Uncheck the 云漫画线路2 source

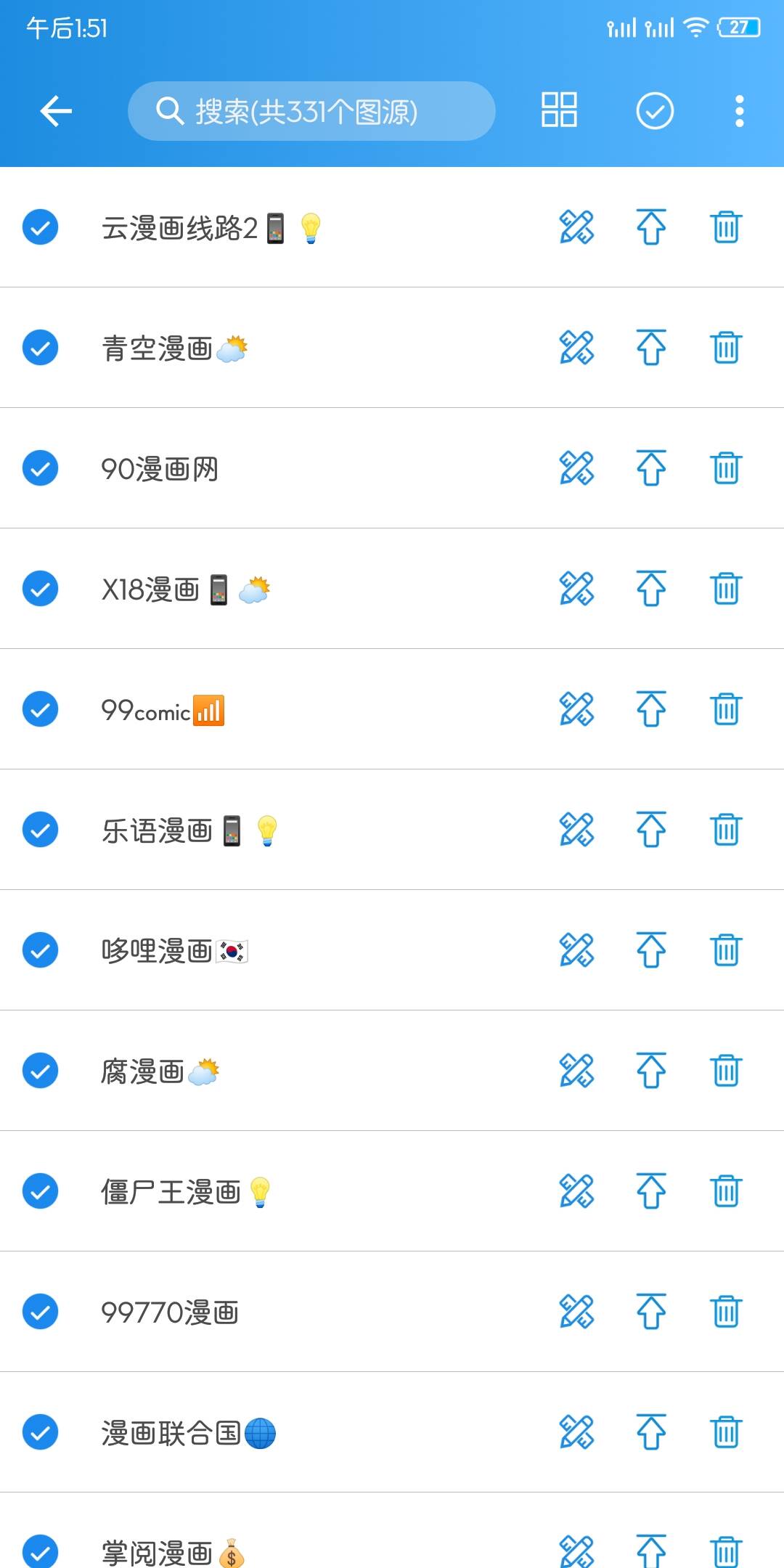pos(41,227)
